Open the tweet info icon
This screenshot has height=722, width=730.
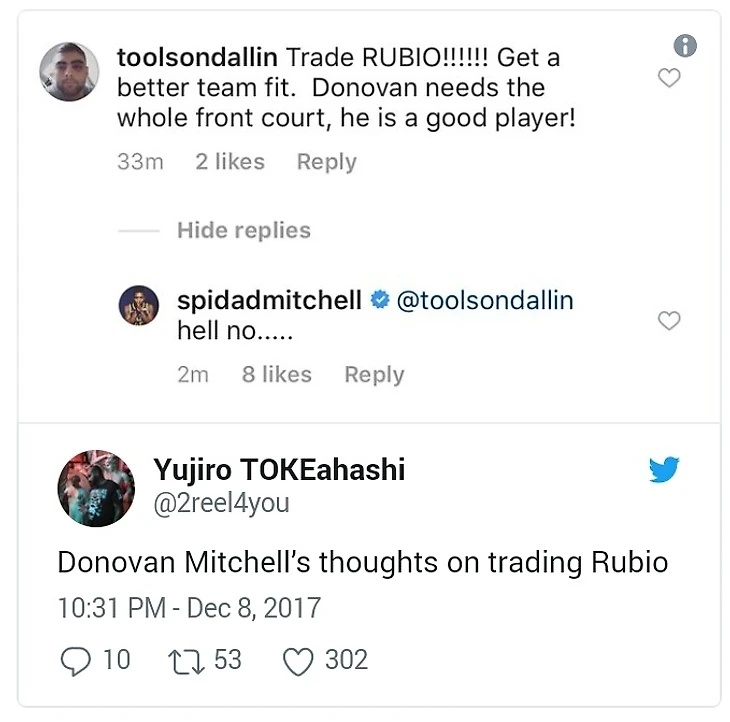[685, 46]
